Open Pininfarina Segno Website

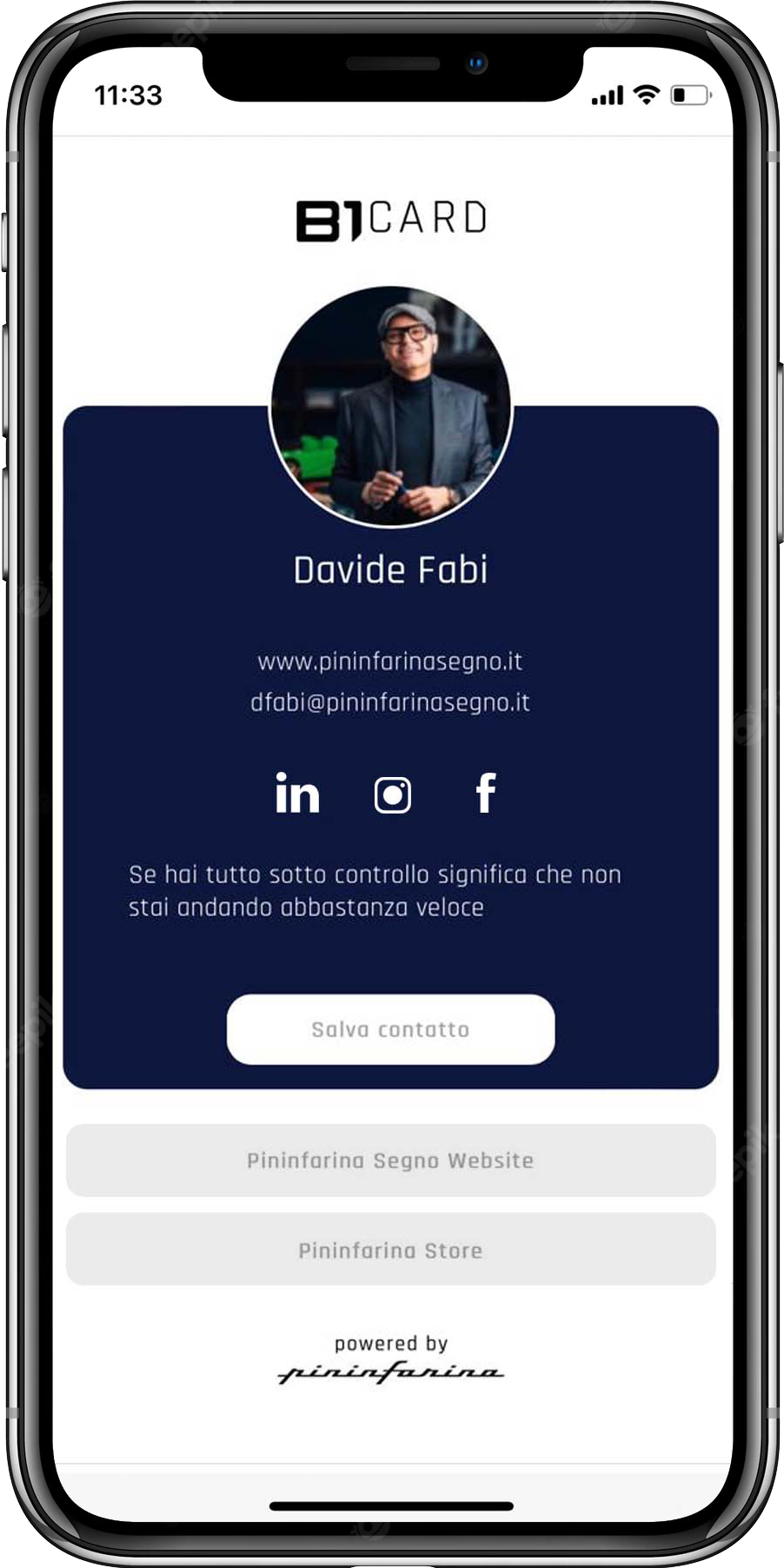(390, 1160)
